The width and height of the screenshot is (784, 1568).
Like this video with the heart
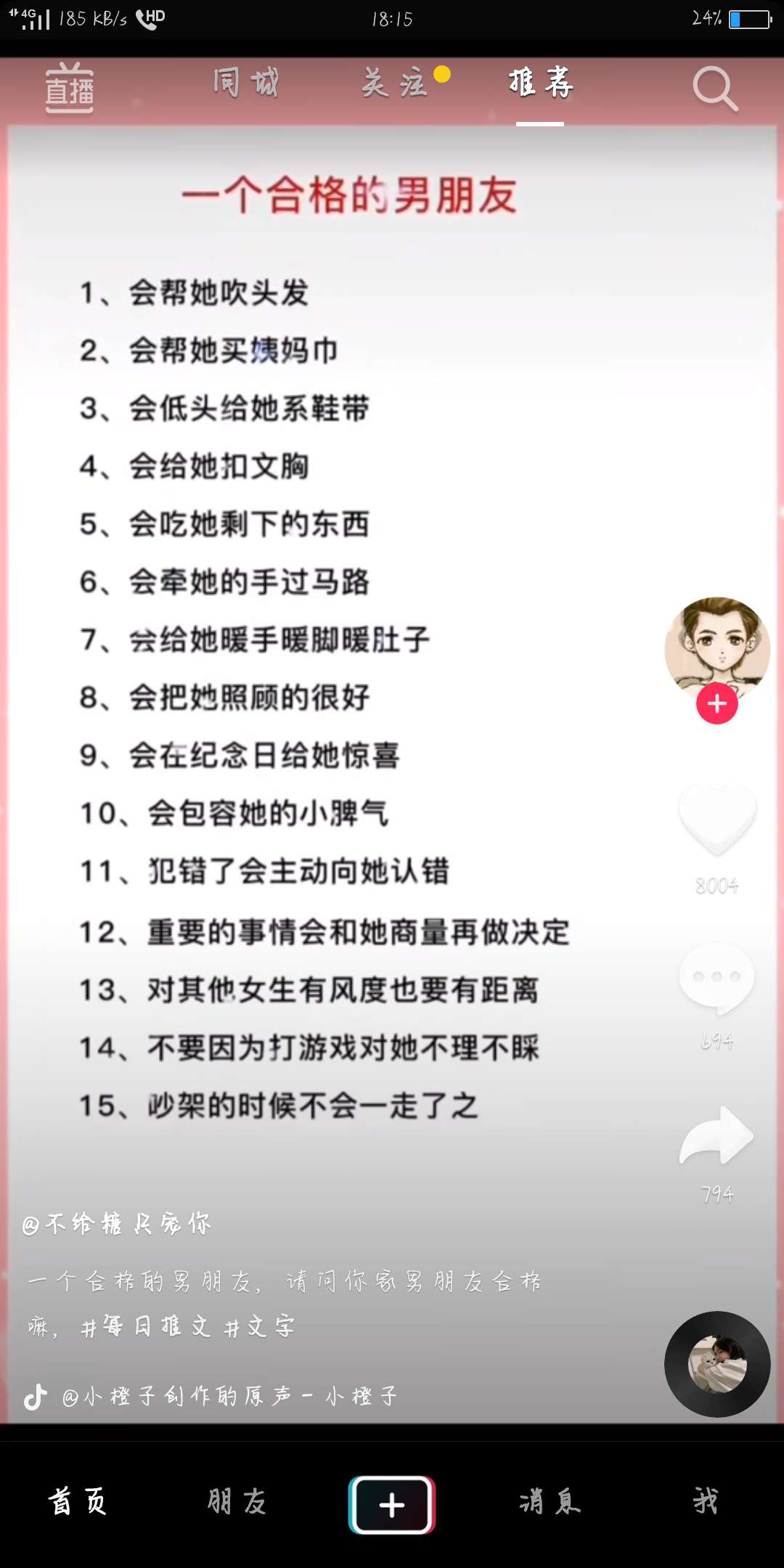coord(716,819)
